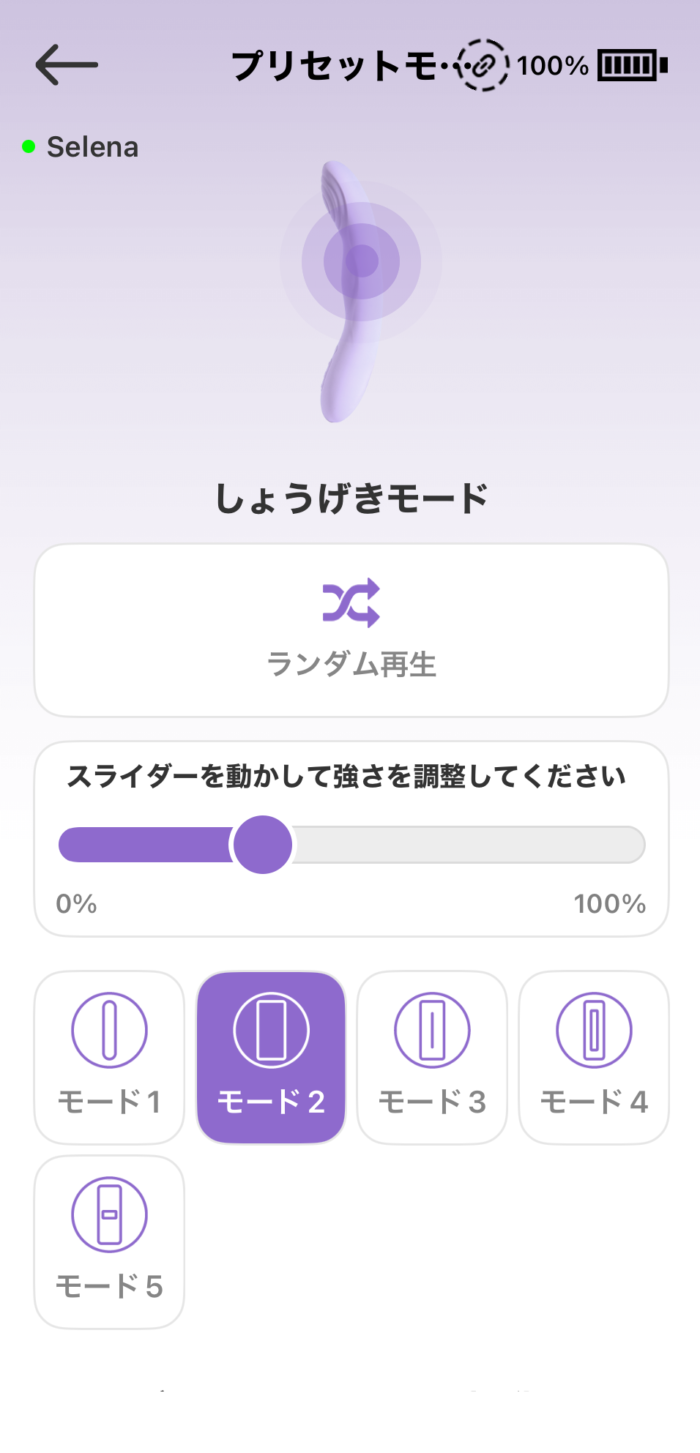Image resolution: width=700 pixels, height=1453 pixels.
Task: Go back with the arrow icon
Action: (x=67, y=66)
